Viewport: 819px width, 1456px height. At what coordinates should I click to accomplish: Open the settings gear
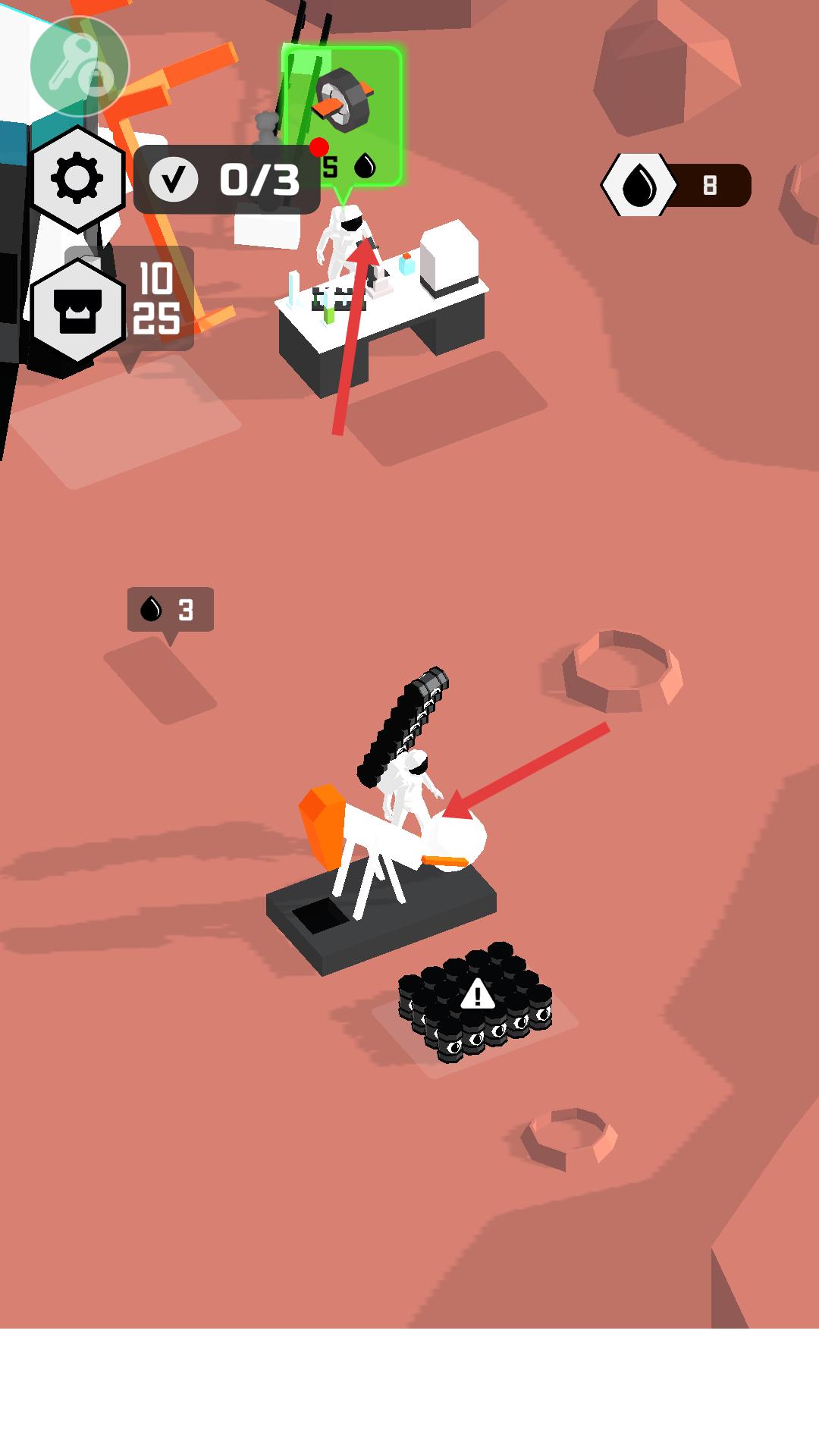[x=77, y=179]
